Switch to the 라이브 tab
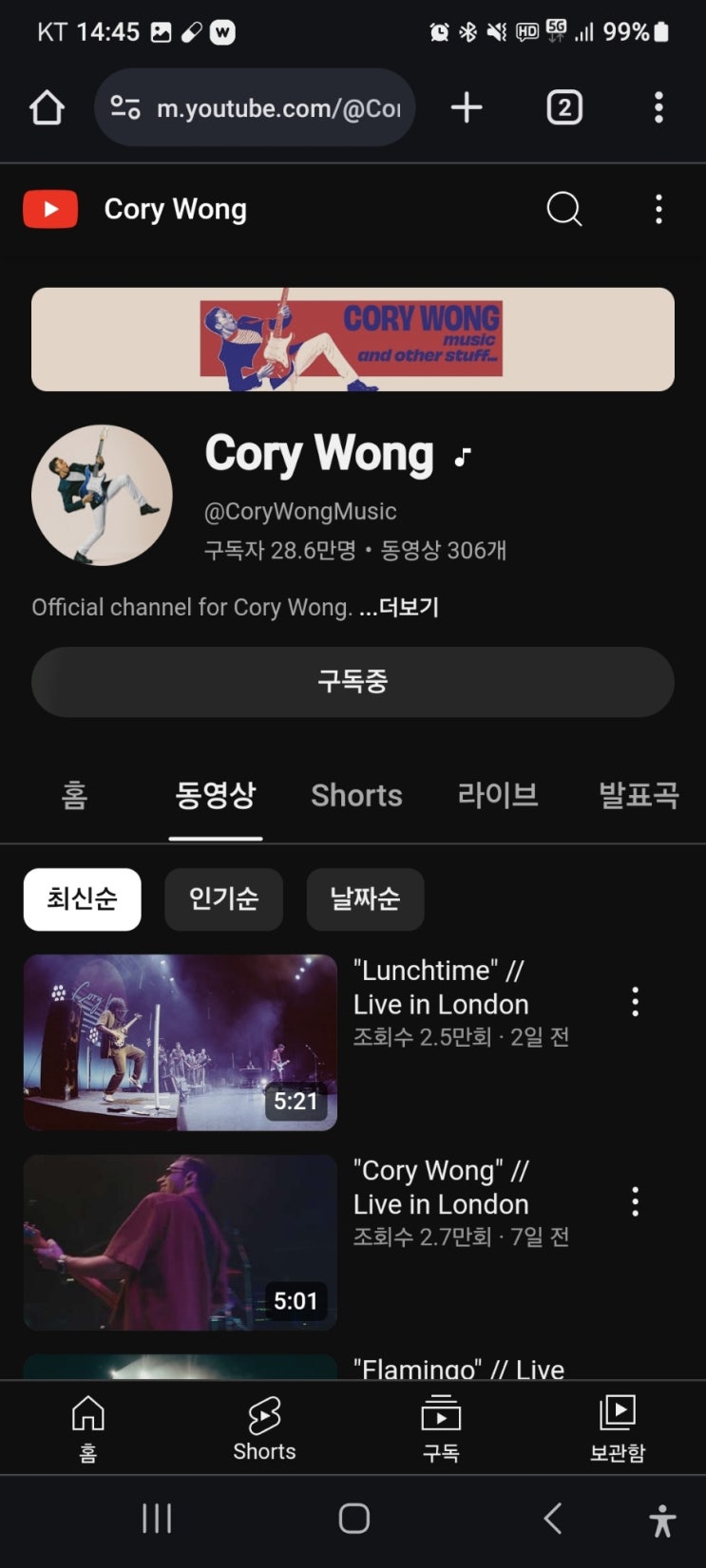Viewport: 706px width, 1568px height. click(x=498, y=795)
